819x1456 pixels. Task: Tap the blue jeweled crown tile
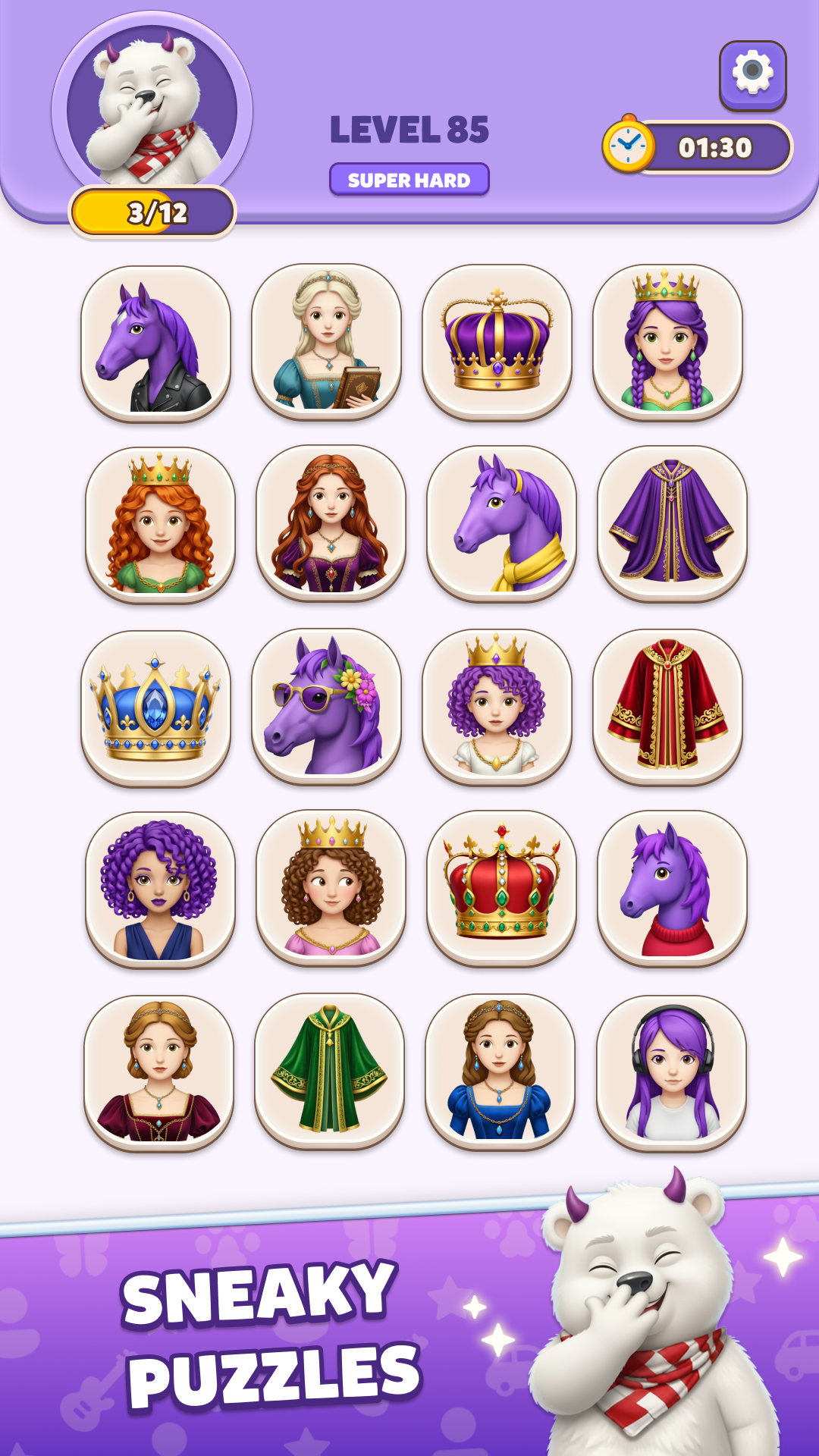coord(156,708)
